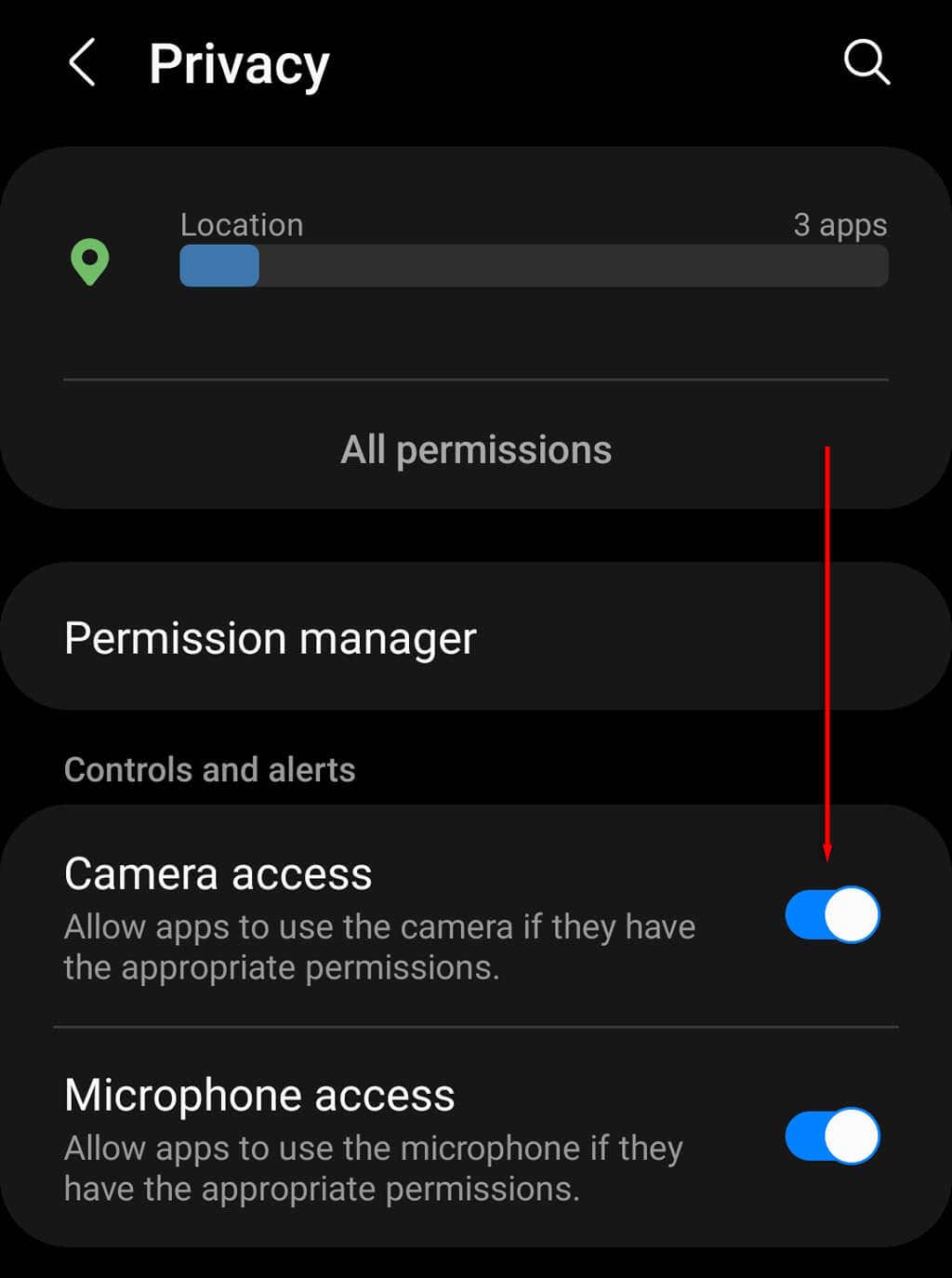The height and width of the screenshot is (1278, 952).
Task: Select the Controls and alerts section header
Action: (208, 769)
